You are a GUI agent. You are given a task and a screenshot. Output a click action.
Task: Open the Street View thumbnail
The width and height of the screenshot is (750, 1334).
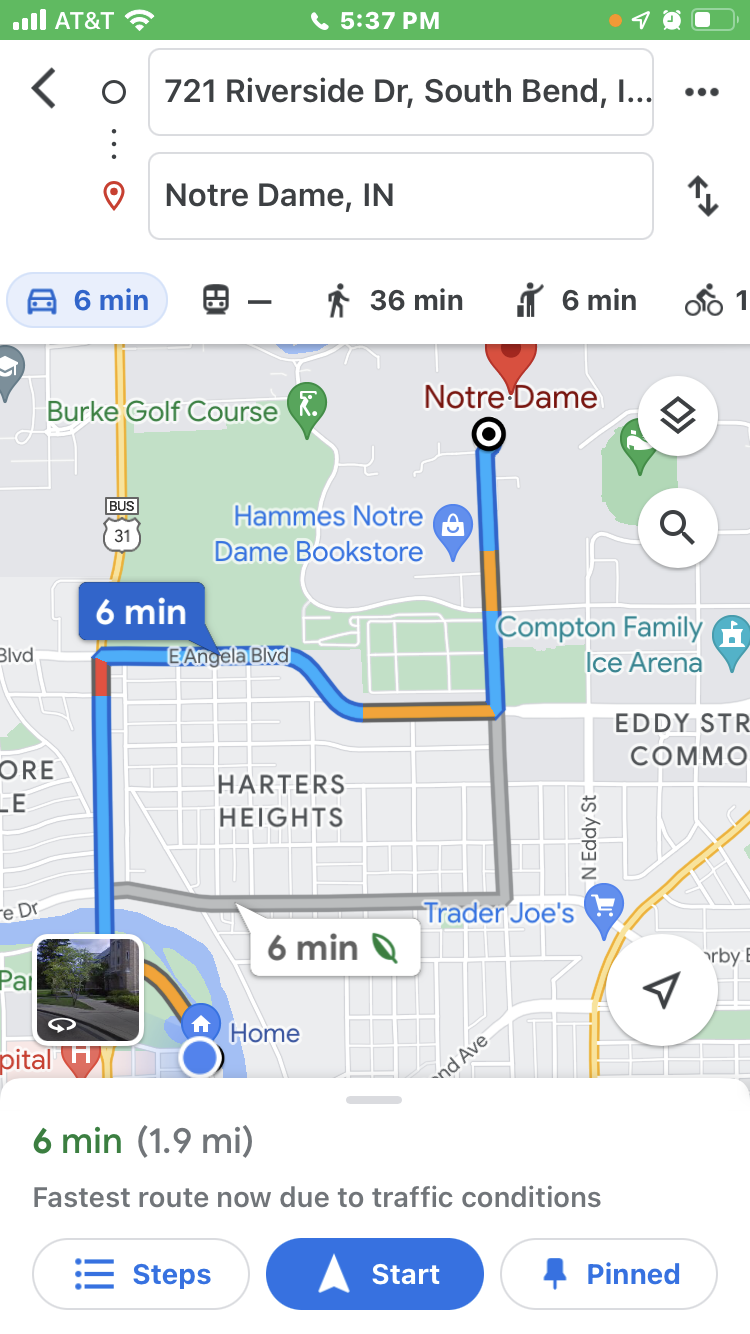88,990
